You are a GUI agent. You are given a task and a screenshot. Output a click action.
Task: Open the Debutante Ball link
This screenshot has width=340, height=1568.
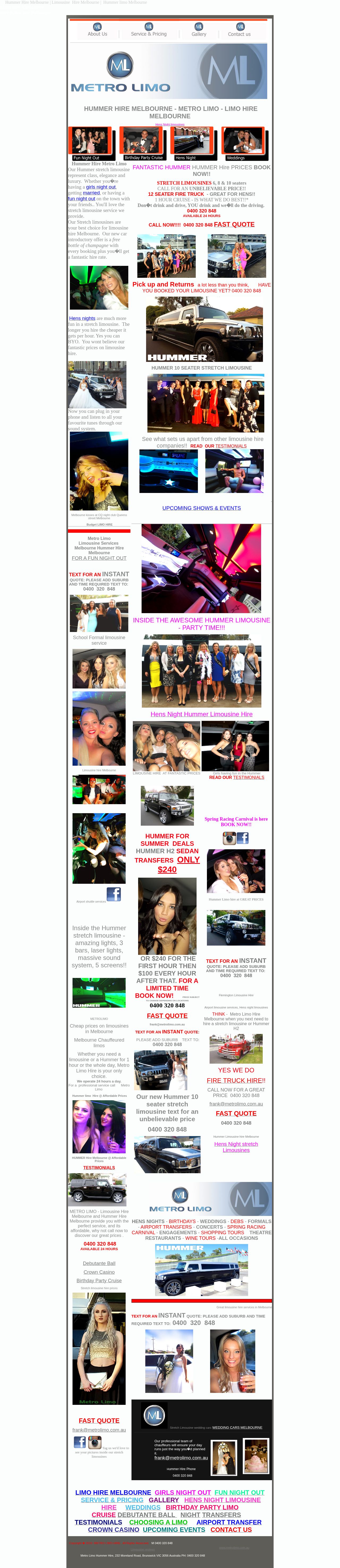[99, 1263]
